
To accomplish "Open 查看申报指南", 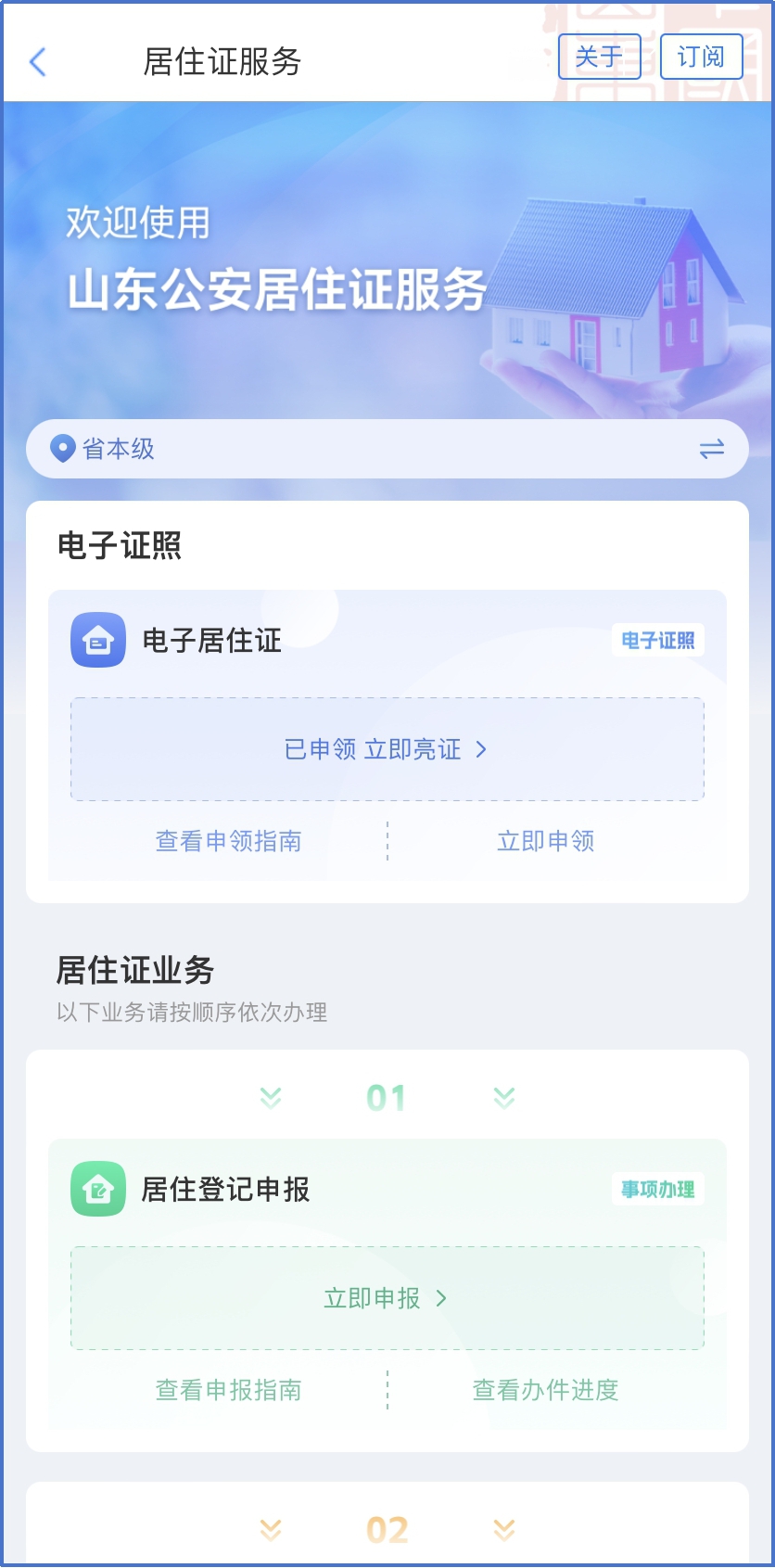I will (x=228, y=1390).
